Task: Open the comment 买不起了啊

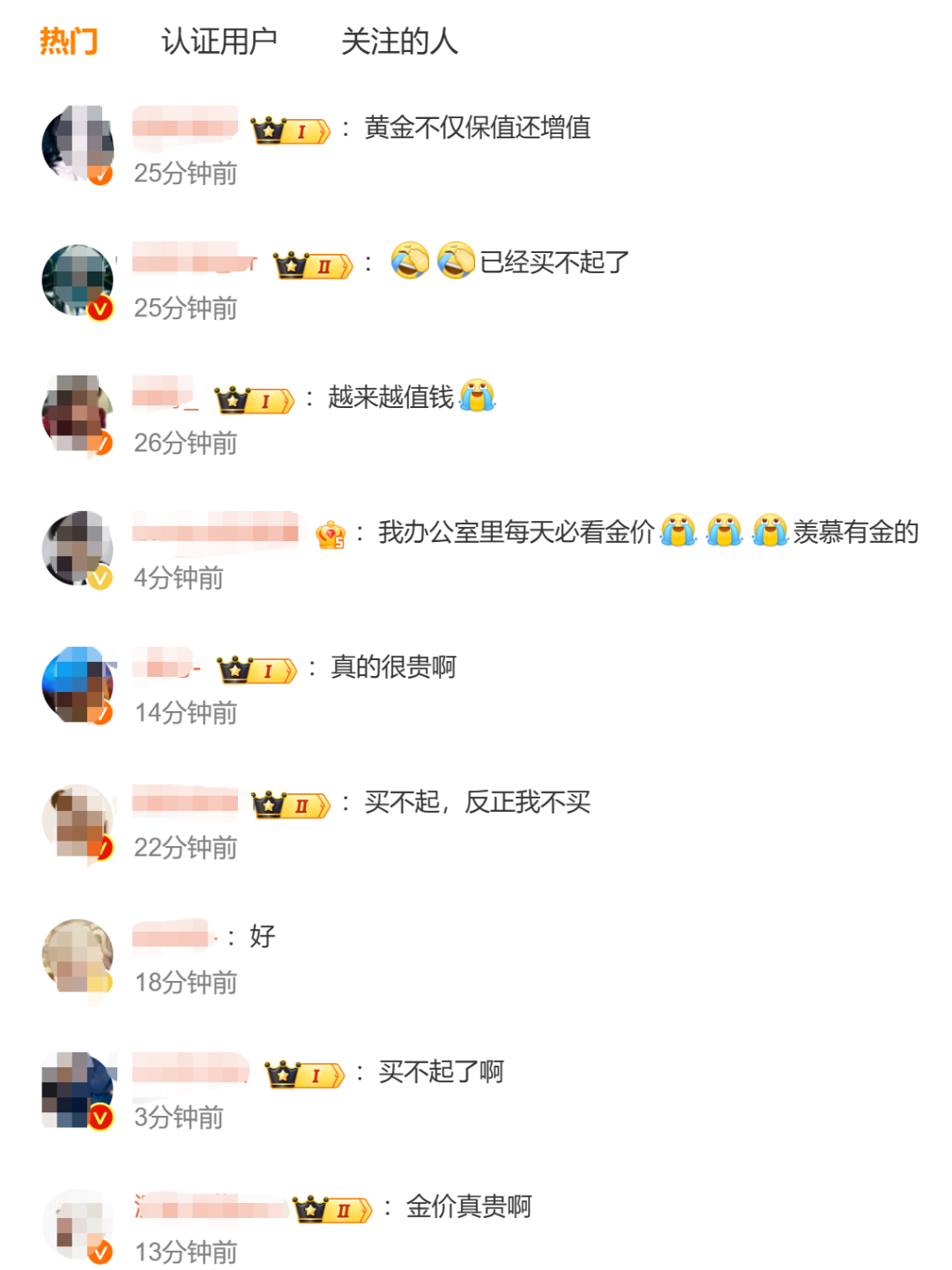Action: pos(441,1072)
